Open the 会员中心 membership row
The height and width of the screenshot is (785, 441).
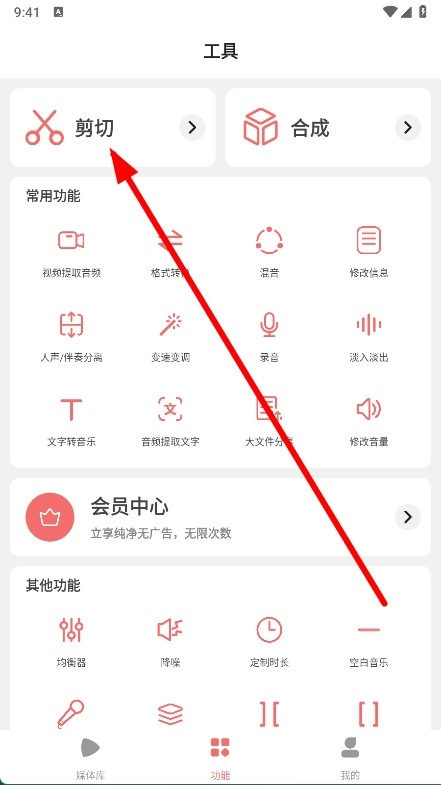220,517
